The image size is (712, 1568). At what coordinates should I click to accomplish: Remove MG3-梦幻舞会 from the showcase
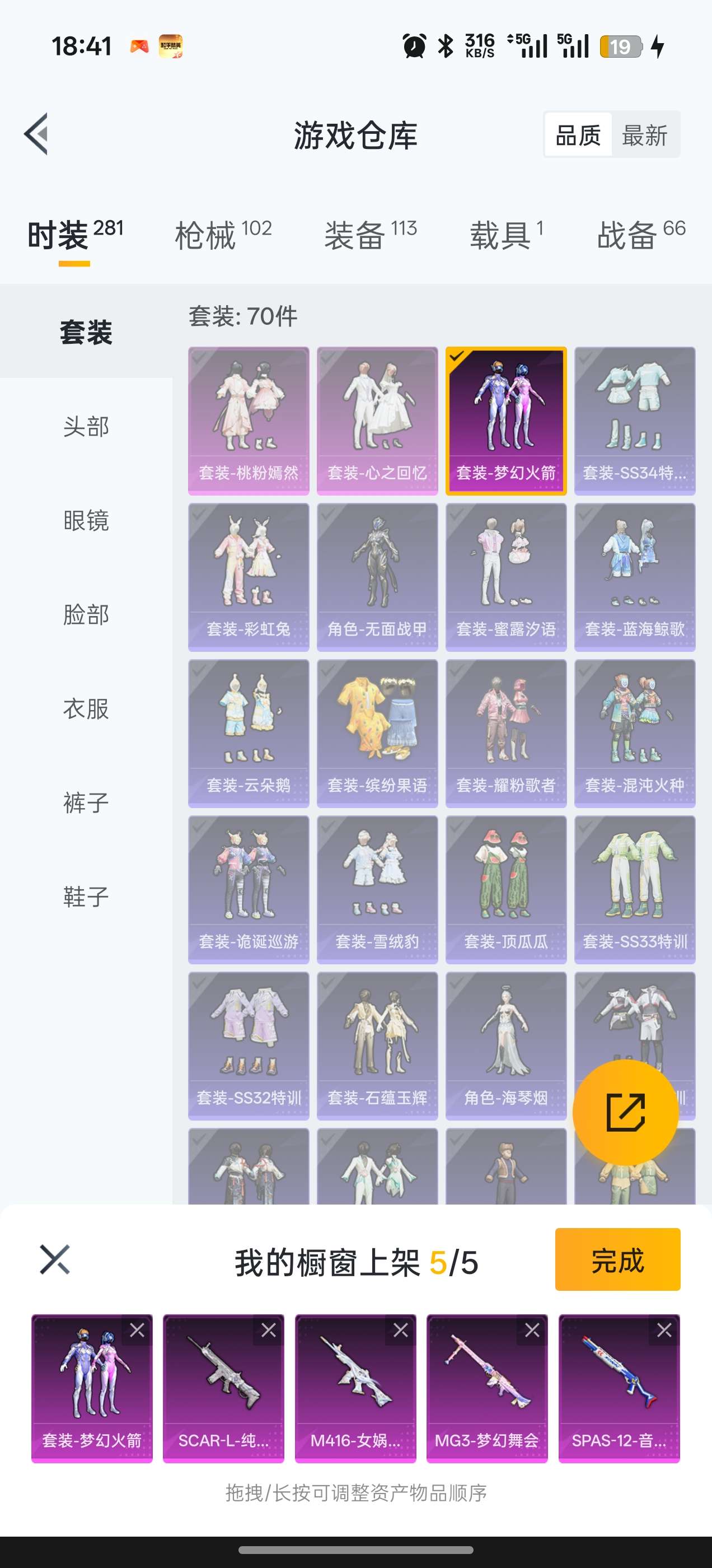click(x=532, y=1331)
